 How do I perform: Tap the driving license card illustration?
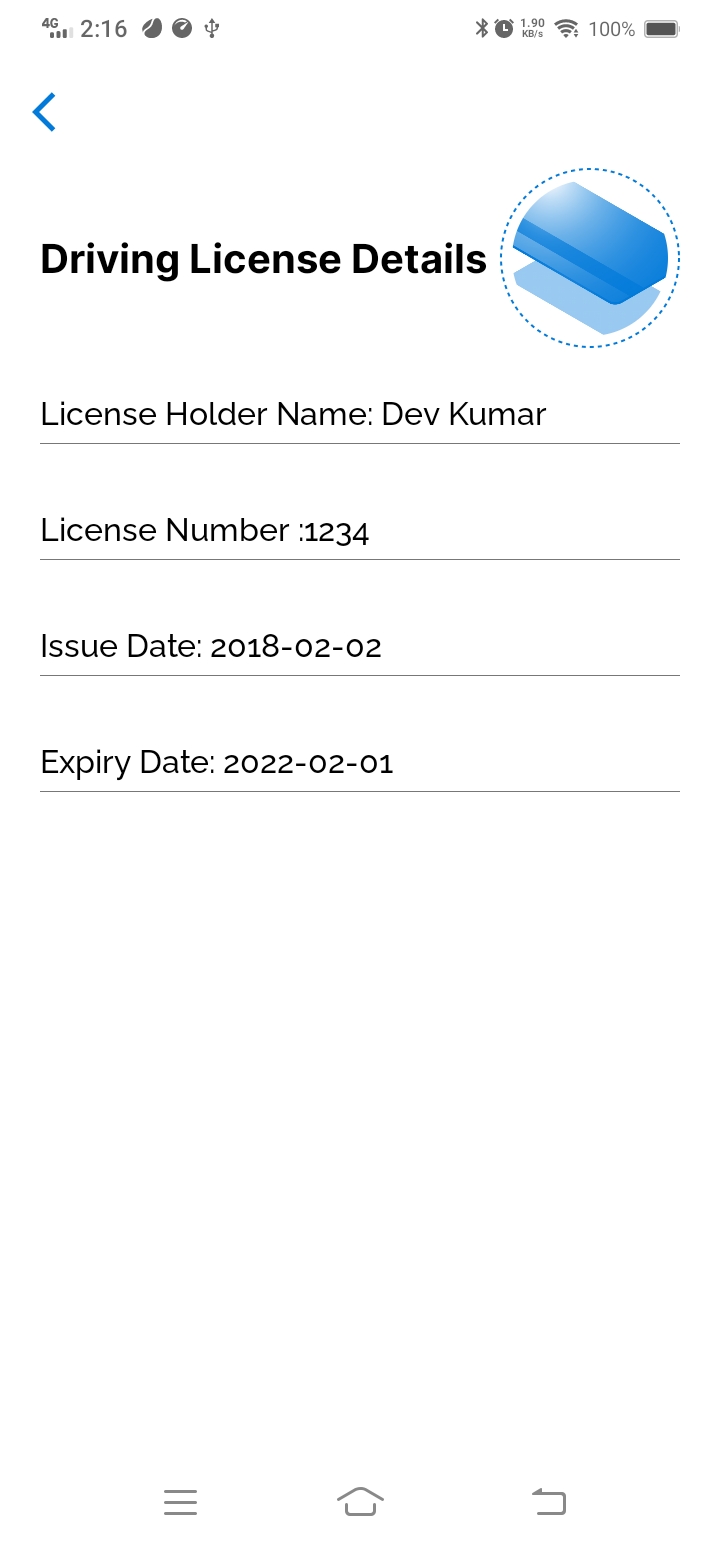pyautogui.click(x=589, y=255)
